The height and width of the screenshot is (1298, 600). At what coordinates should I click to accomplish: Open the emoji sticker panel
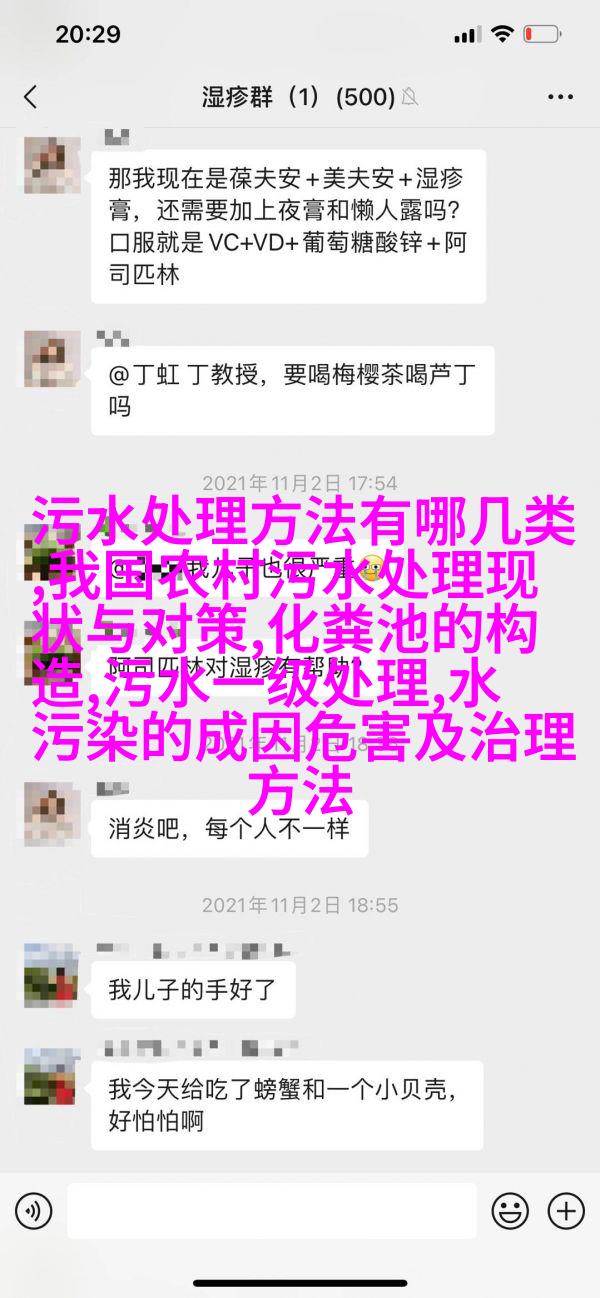[x=509, y=1212]
